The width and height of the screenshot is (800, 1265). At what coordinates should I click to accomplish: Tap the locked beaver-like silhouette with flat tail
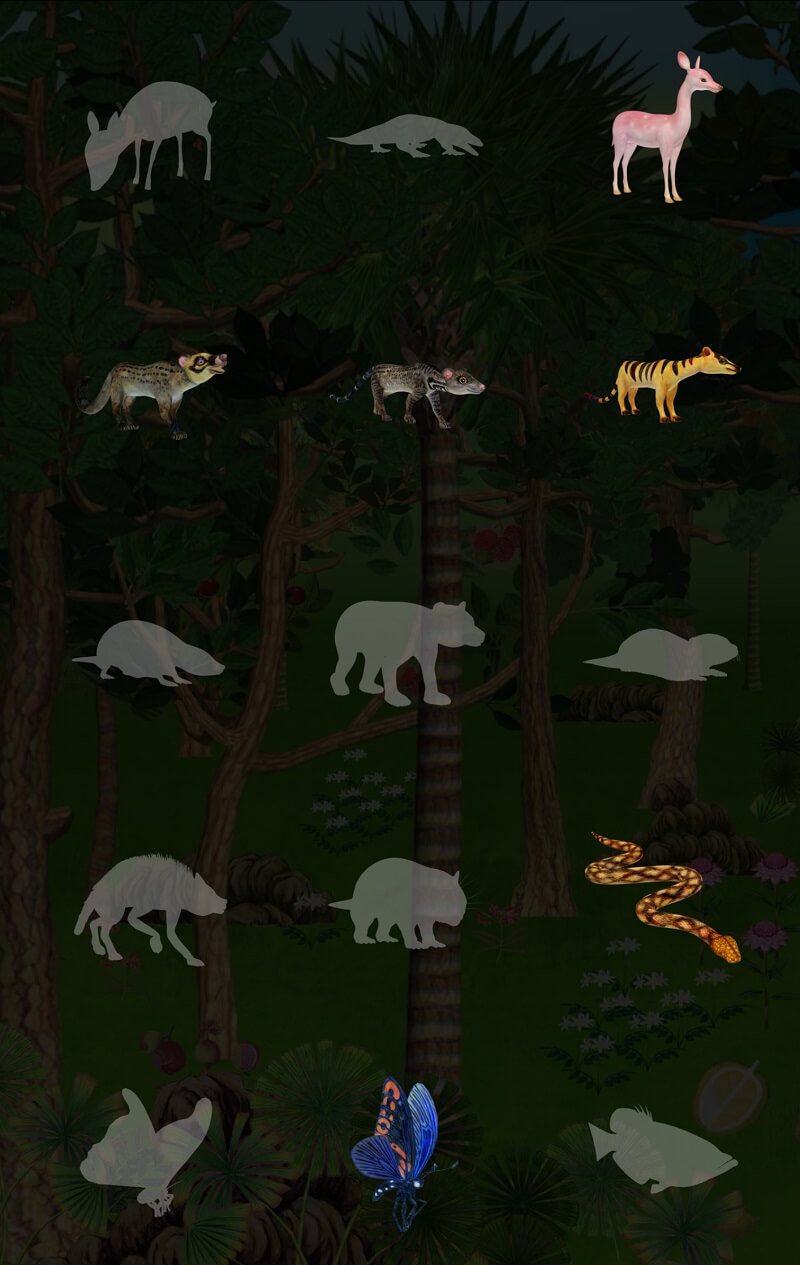[x=663, y=657]
